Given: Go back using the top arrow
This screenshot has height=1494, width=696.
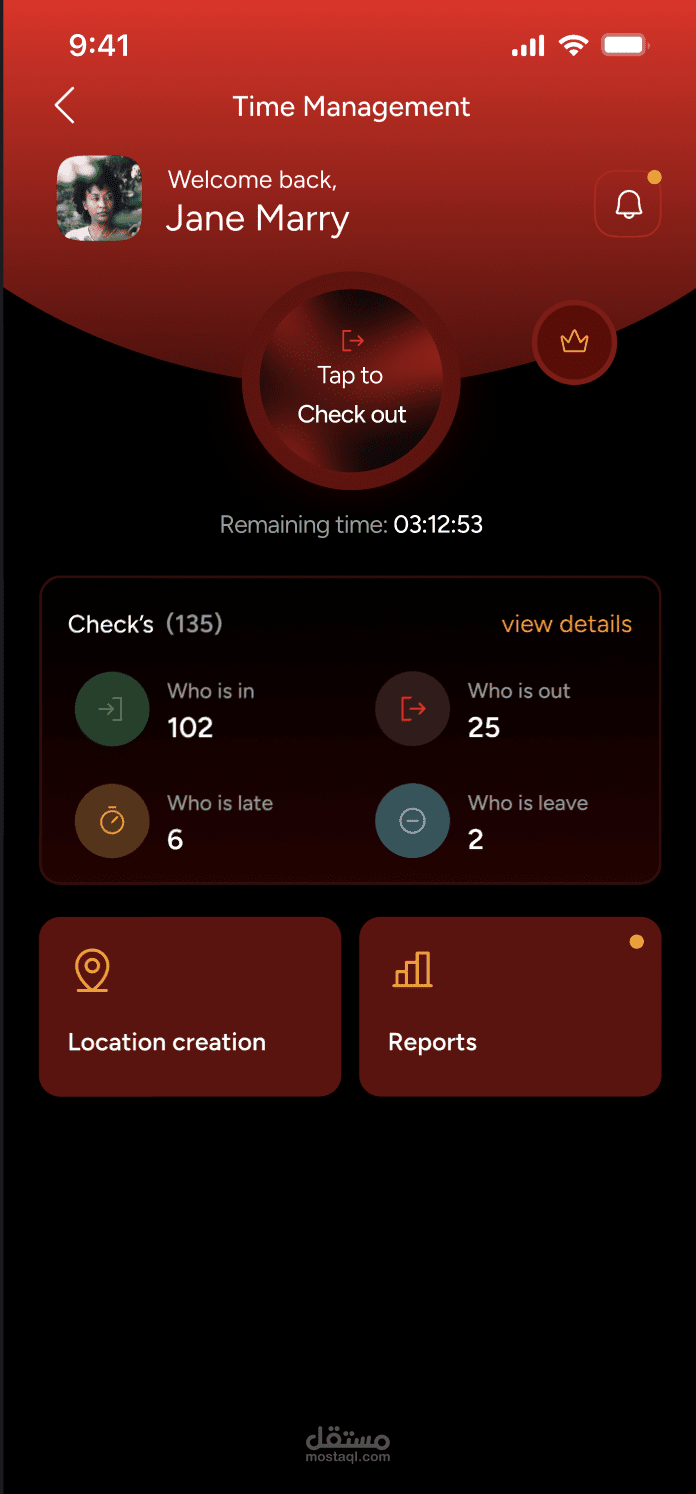Looking at the screenshot, I should [x=65, y=106].
